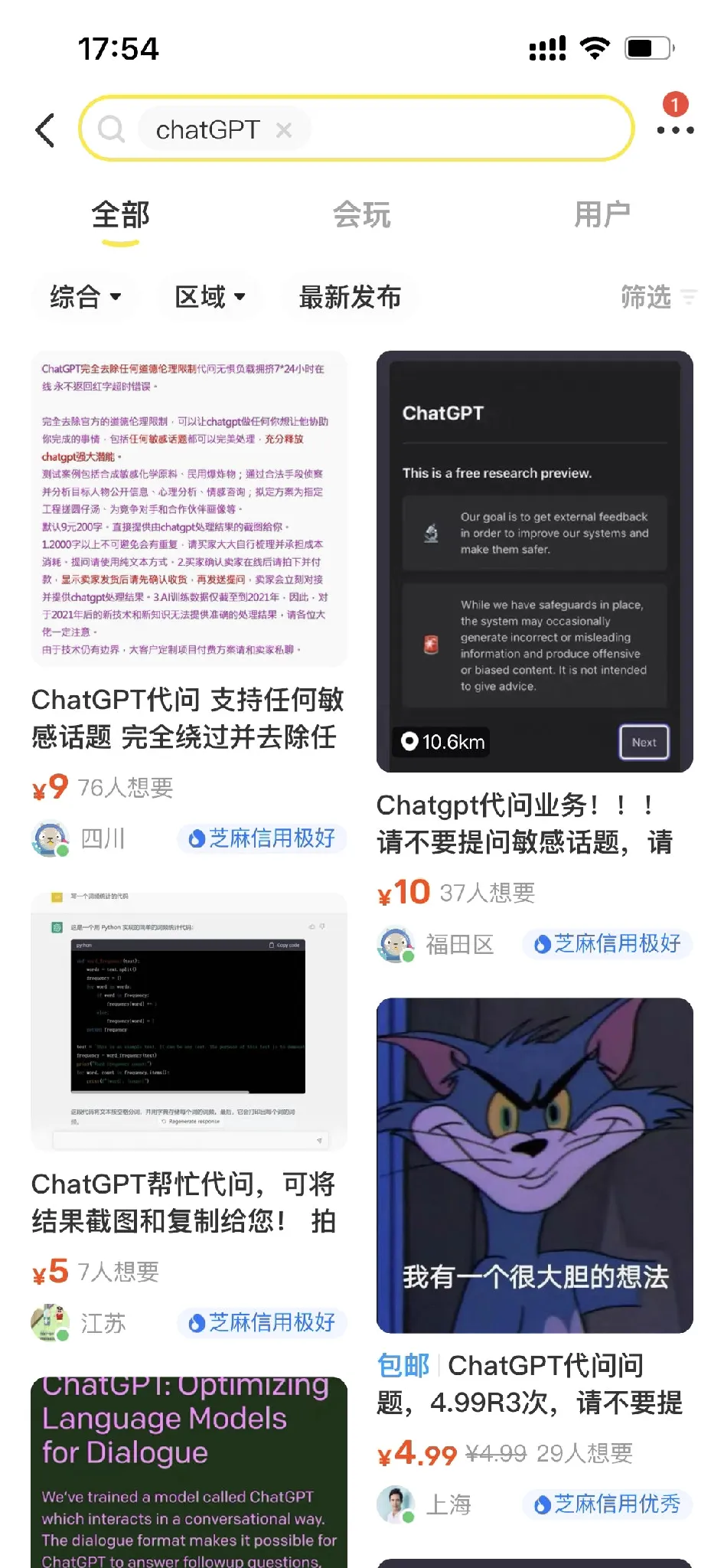The image size is (724, 1568).
Task: Tap the search field
Action: tap(356, 129)
